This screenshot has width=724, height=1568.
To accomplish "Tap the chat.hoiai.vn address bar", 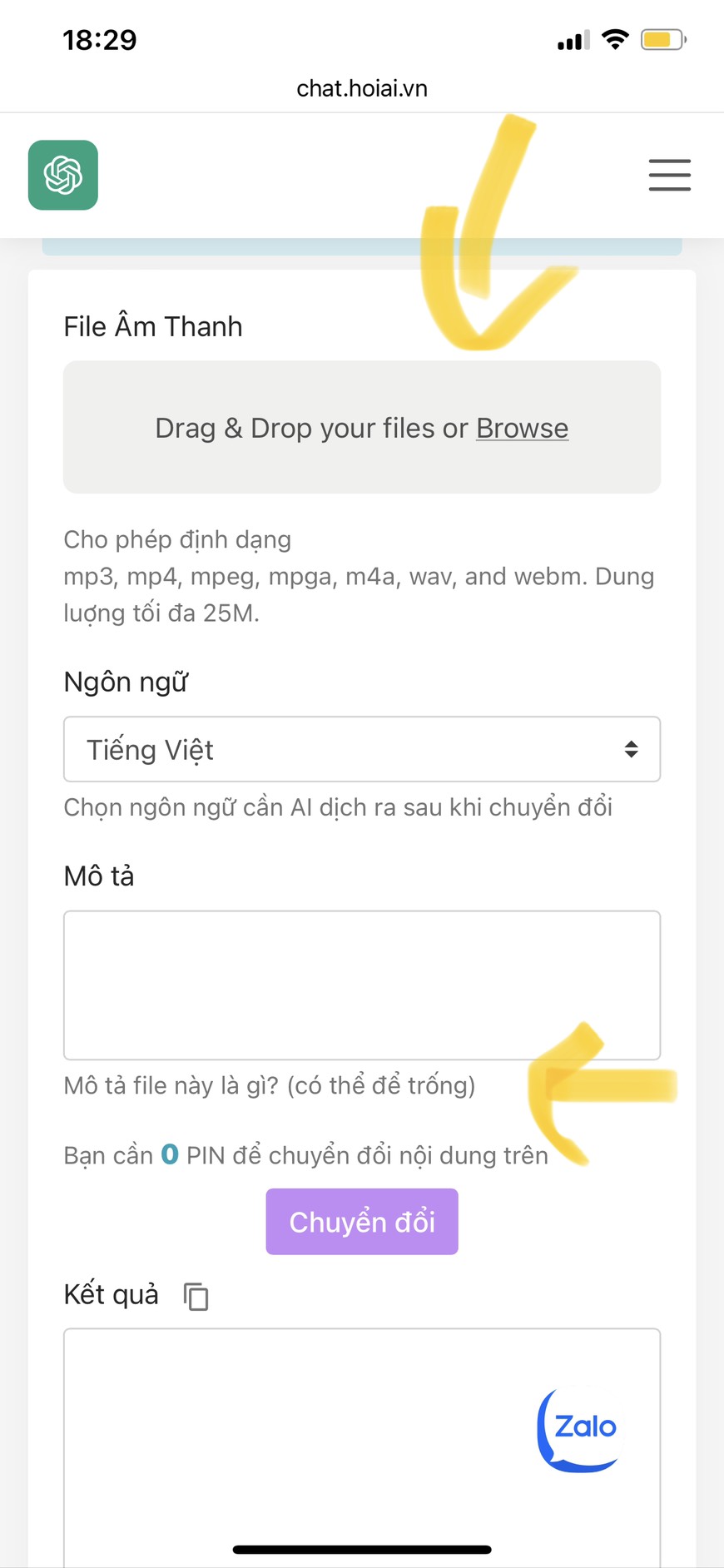I will [362, 88].
